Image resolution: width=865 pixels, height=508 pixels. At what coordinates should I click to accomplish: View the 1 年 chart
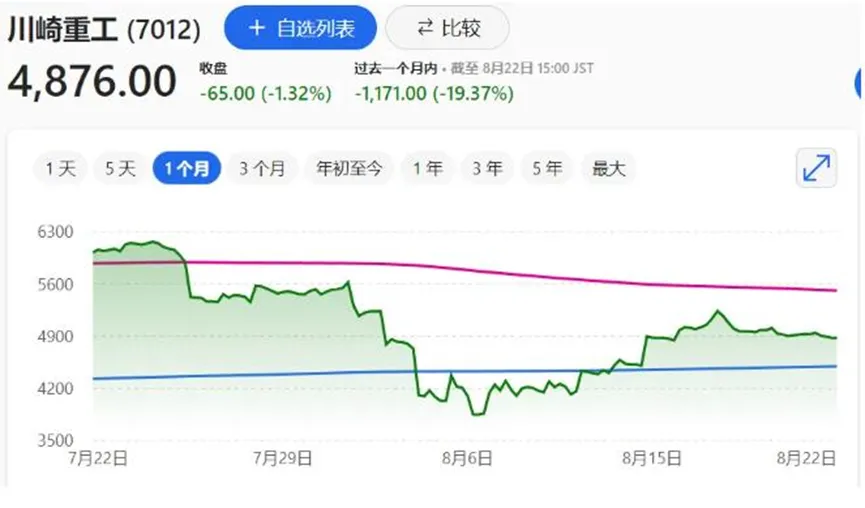pos(428,169)
